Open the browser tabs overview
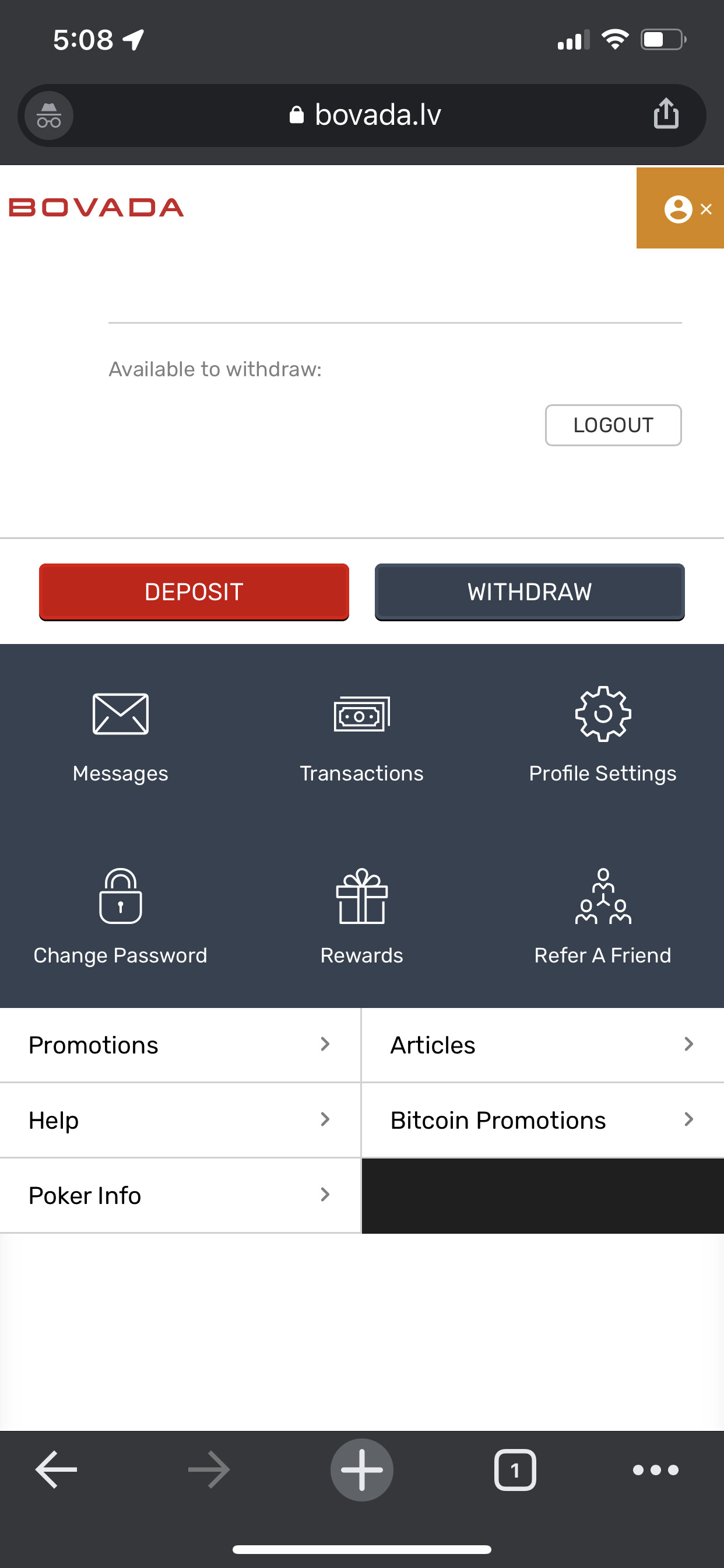This screenshot has width=724, height=1568. (515, 1469)
